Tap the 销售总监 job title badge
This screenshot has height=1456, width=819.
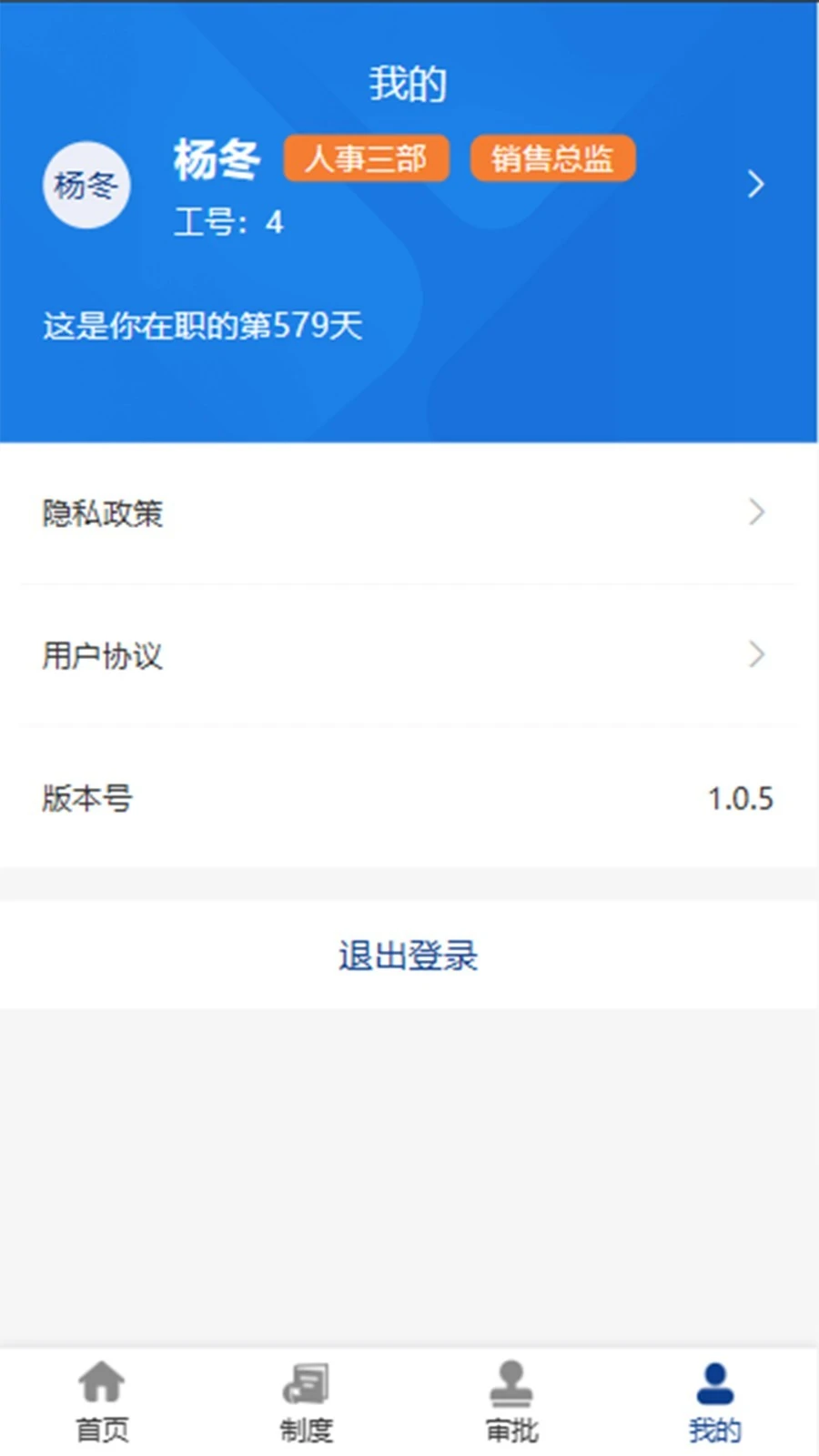(552, 158)
